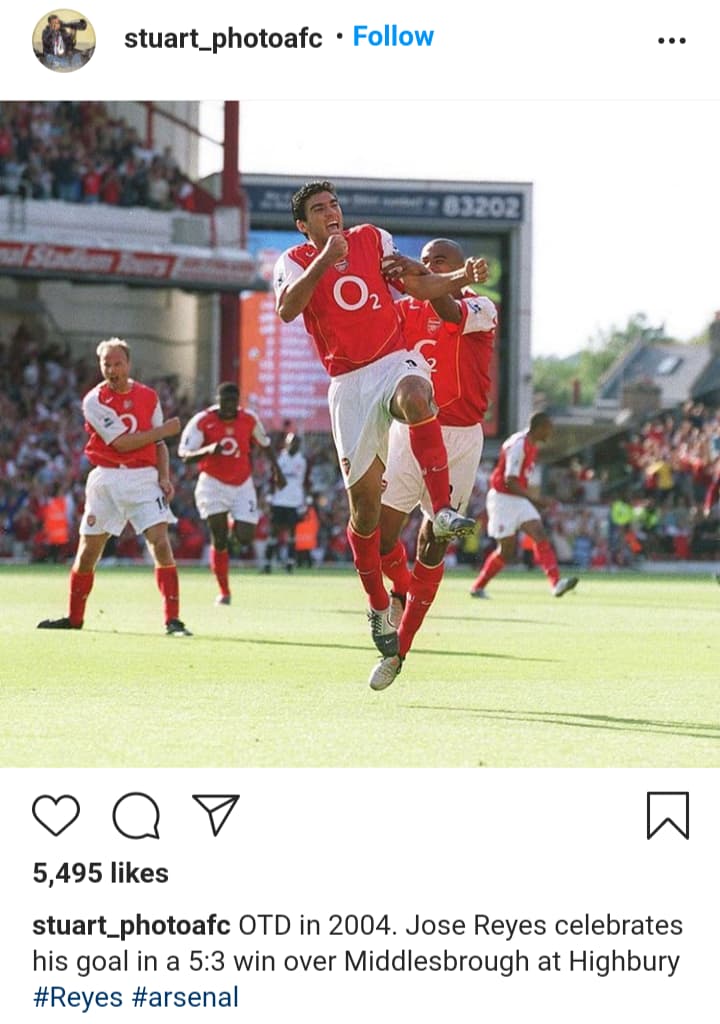This screenshot has height=1024, width=720.
Task: Open comments with the speech bubble icon
Action: pos(136,815)
